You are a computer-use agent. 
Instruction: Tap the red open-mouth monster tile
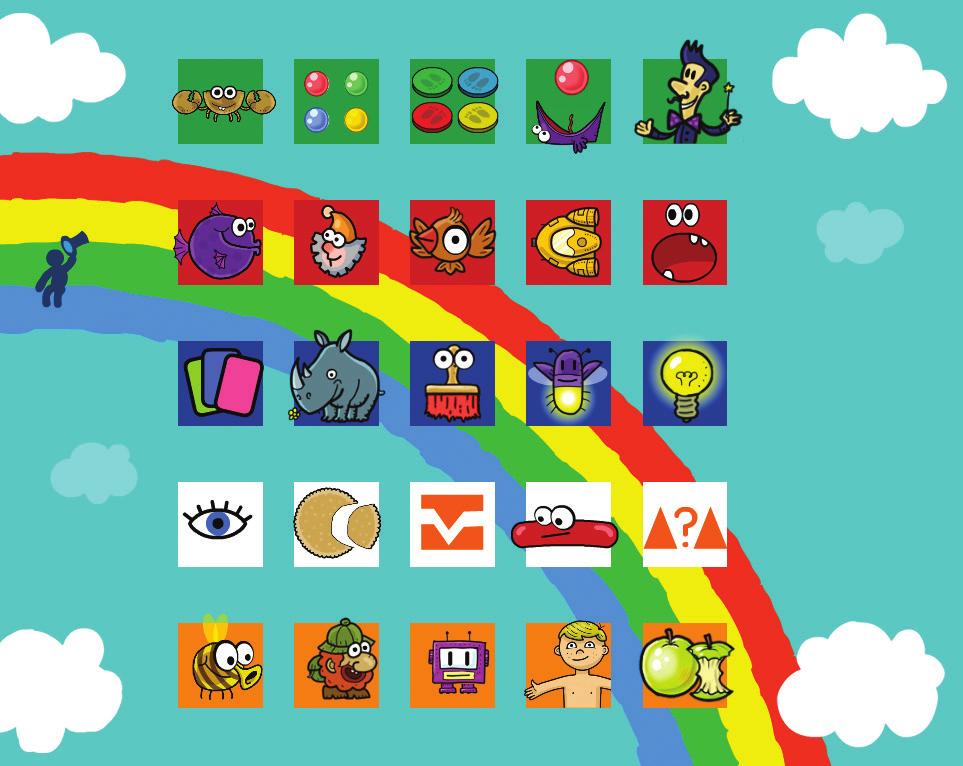685,242
